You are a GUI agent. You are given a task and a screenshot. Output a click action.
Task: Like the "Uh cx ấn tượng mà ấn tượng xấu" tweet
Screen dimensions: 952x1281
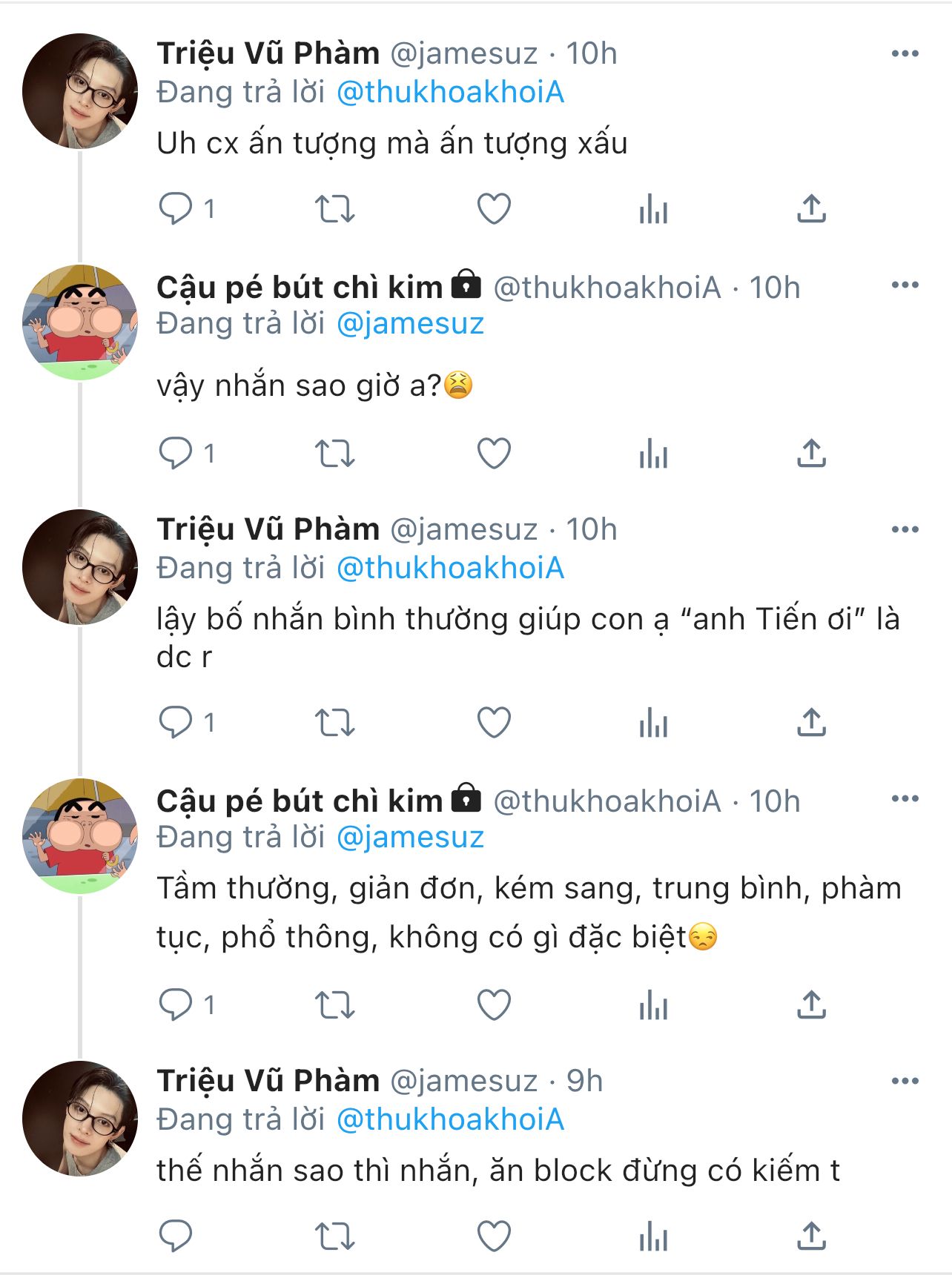494,208
